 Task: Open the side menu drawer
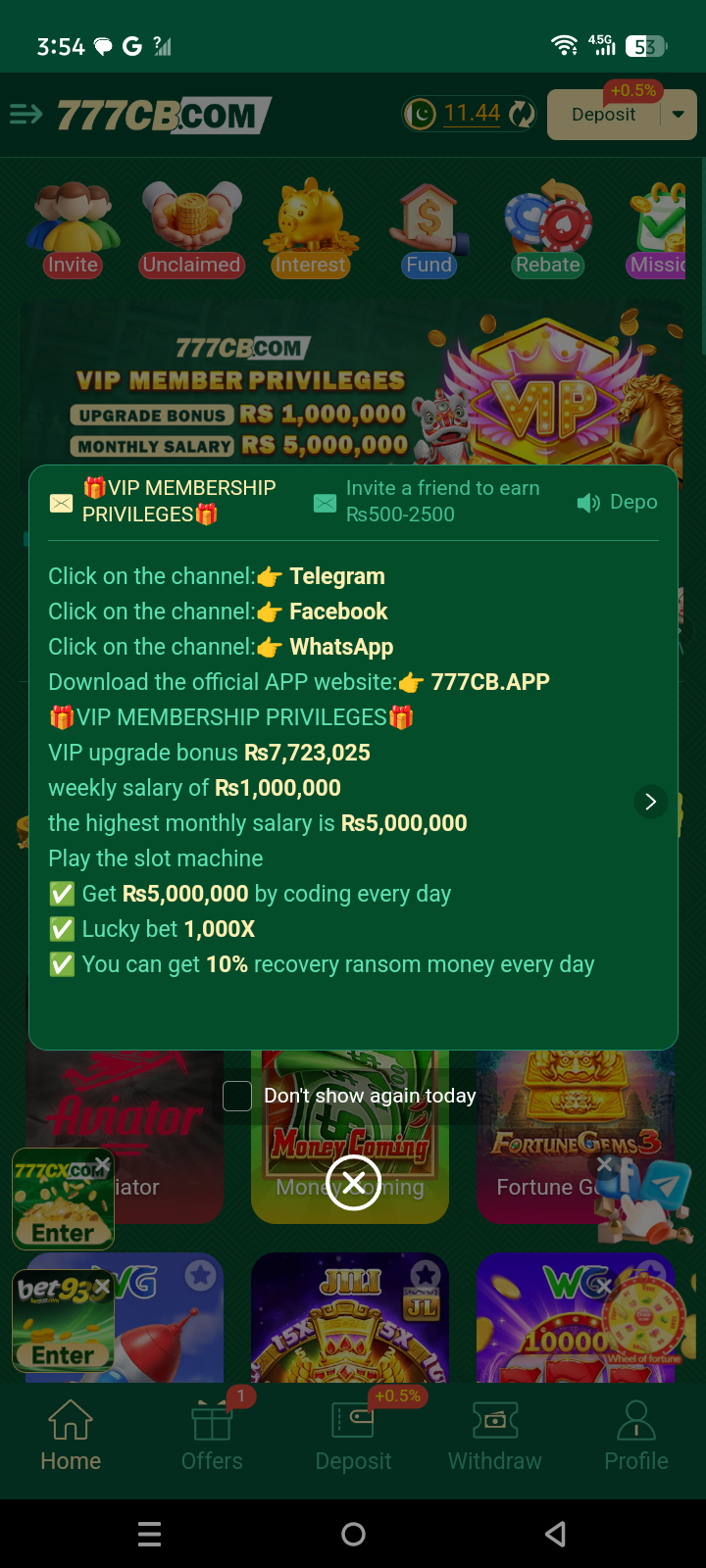25,115
